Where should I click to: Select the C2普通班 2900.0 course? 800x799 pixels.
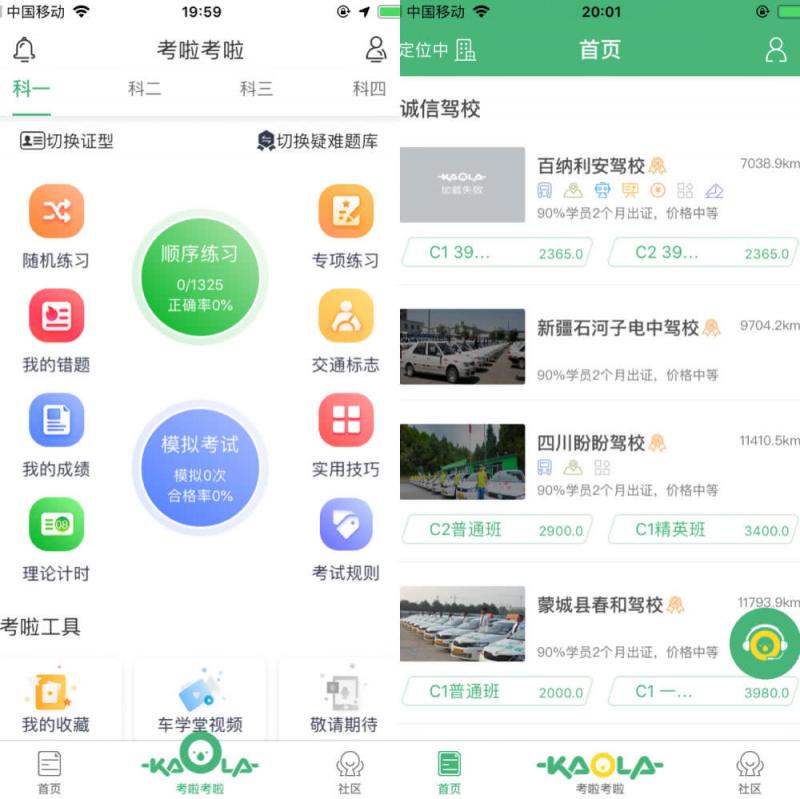(x=497, y=530)
